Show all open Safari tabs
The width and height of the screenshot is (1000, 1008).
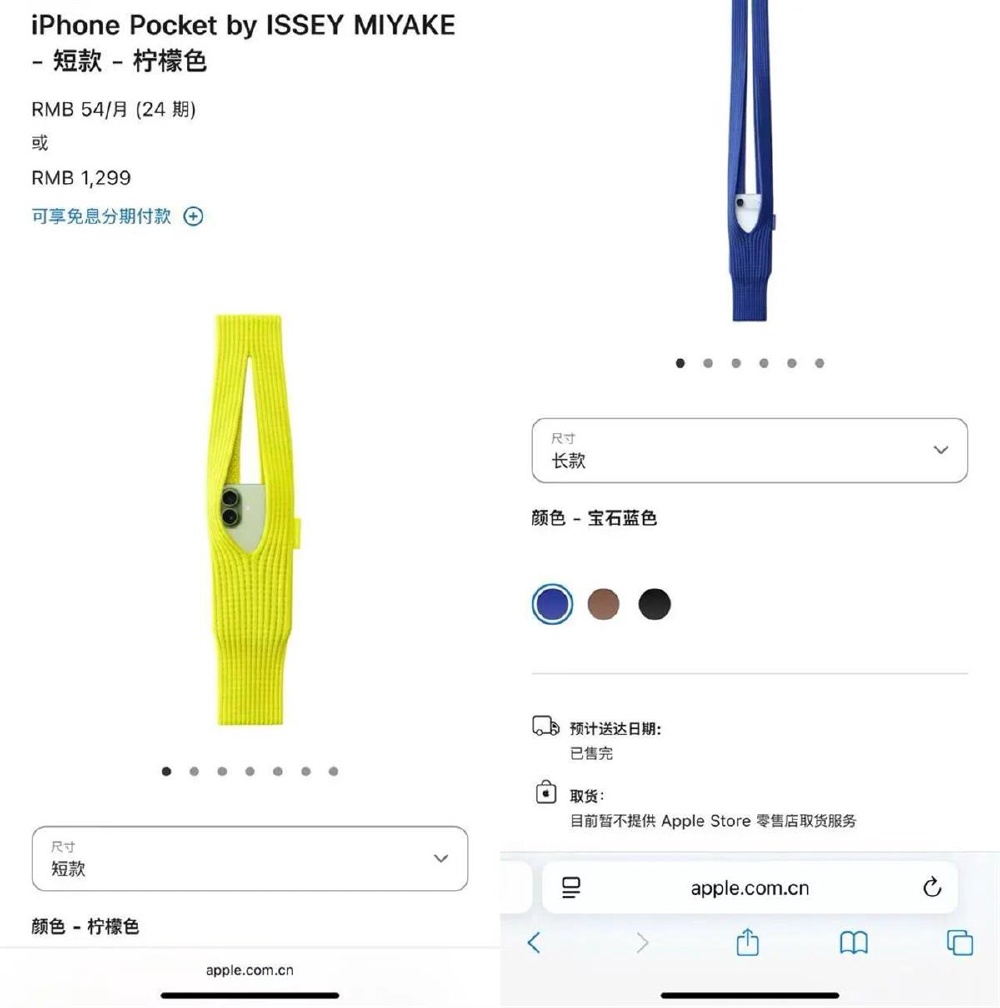pos(959,942)
